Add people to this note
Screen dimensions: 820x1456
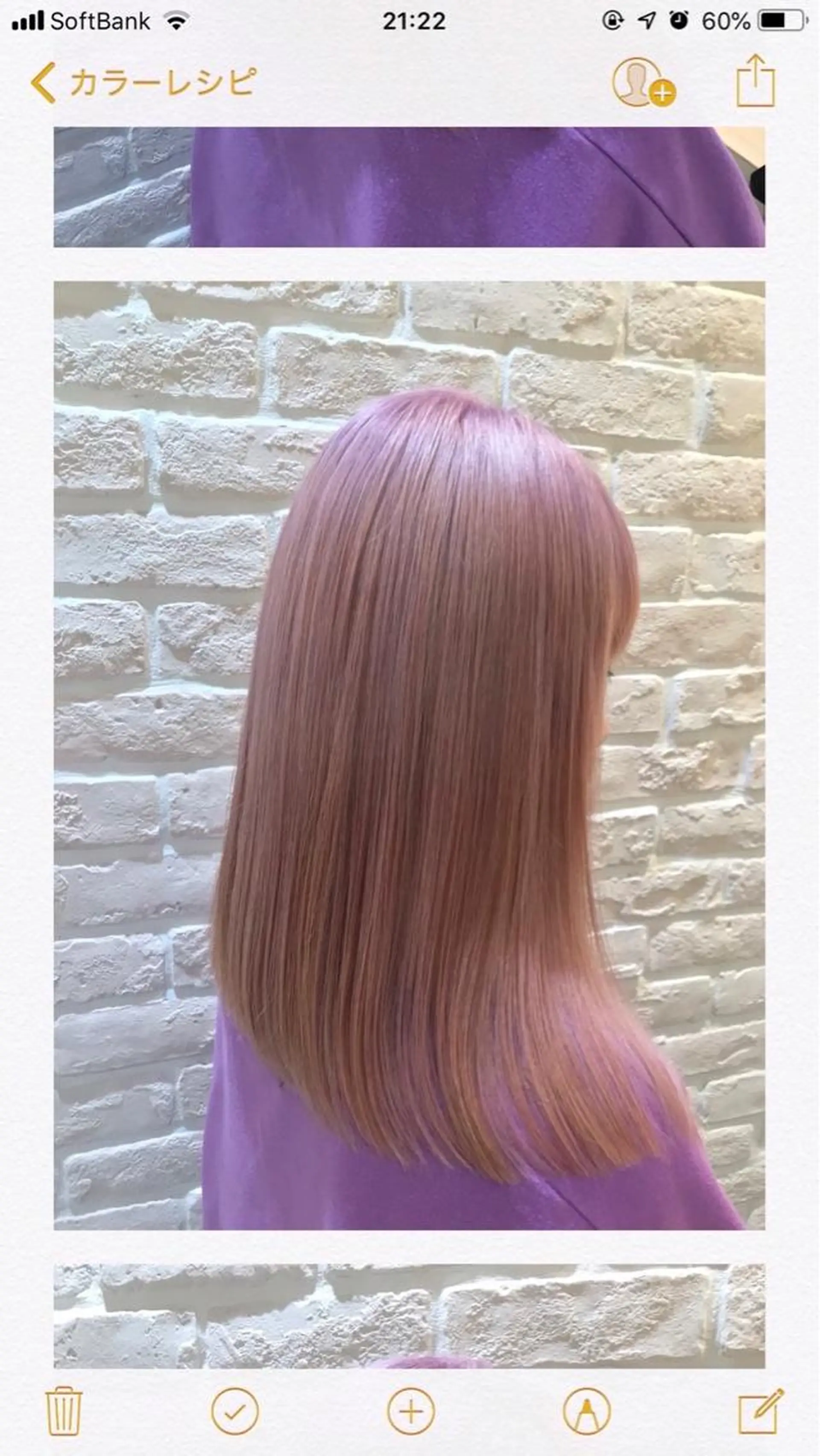[x=643, y=82]
